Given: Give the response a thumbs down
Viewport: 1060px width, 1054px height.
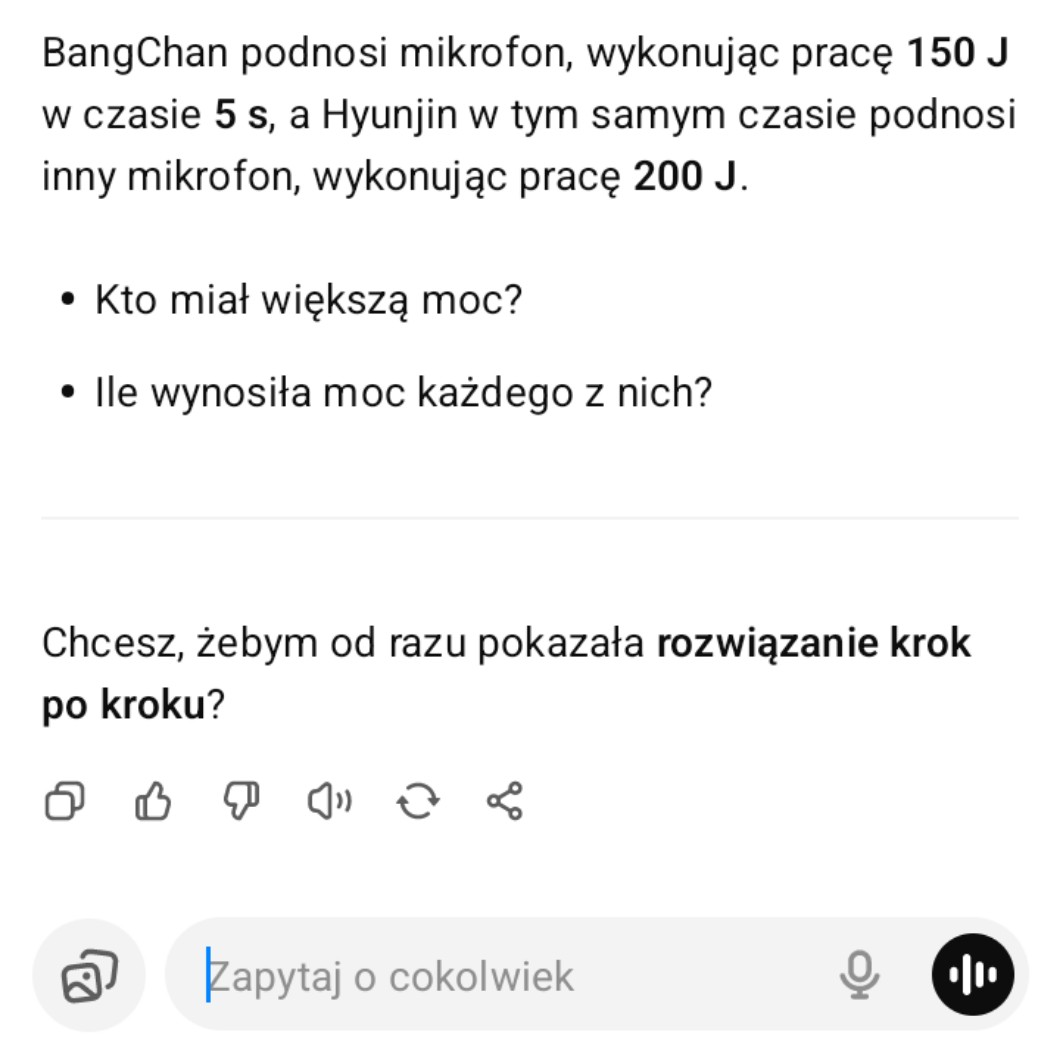Looking at the screenshot, I should point(240,801).
